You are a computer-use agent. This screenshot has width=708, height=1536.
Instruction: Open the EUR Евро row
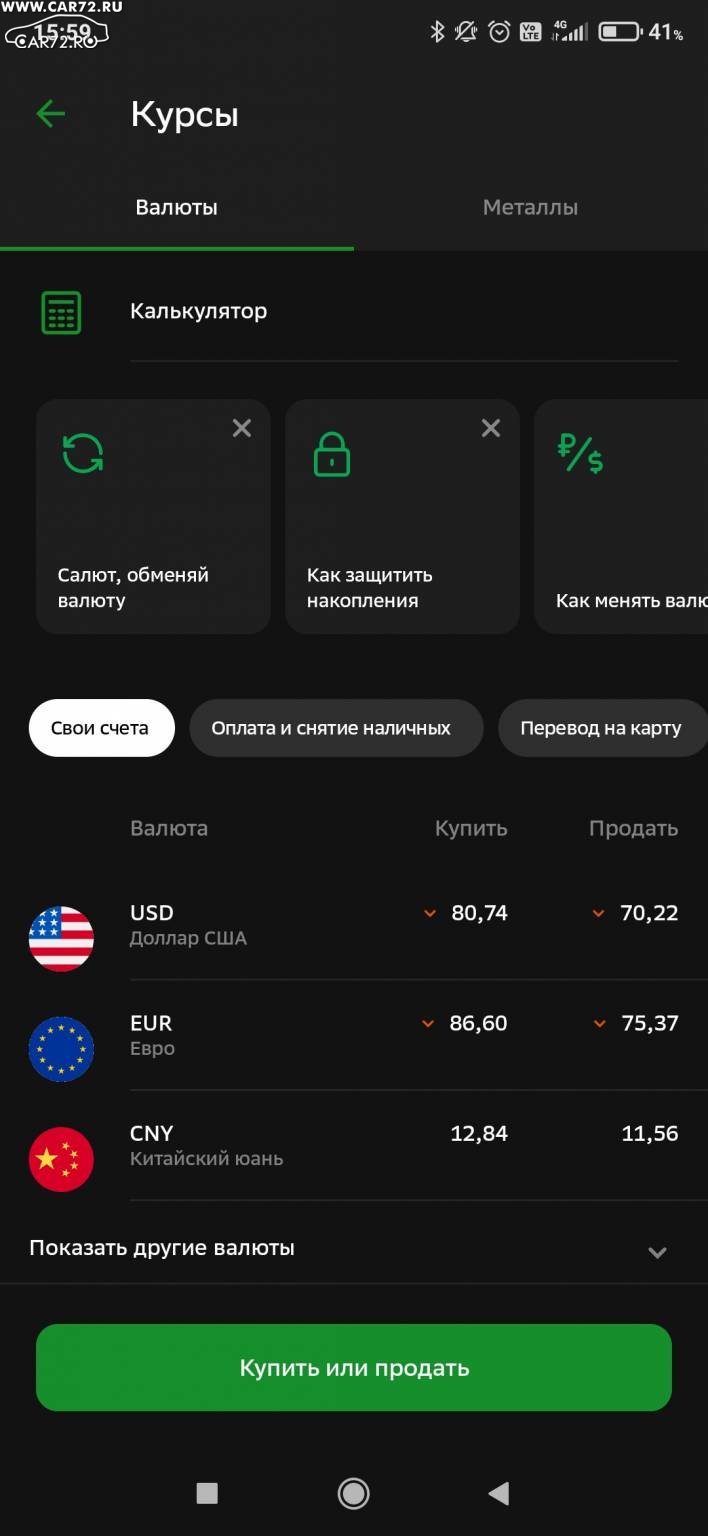[x=354, y=1036]
